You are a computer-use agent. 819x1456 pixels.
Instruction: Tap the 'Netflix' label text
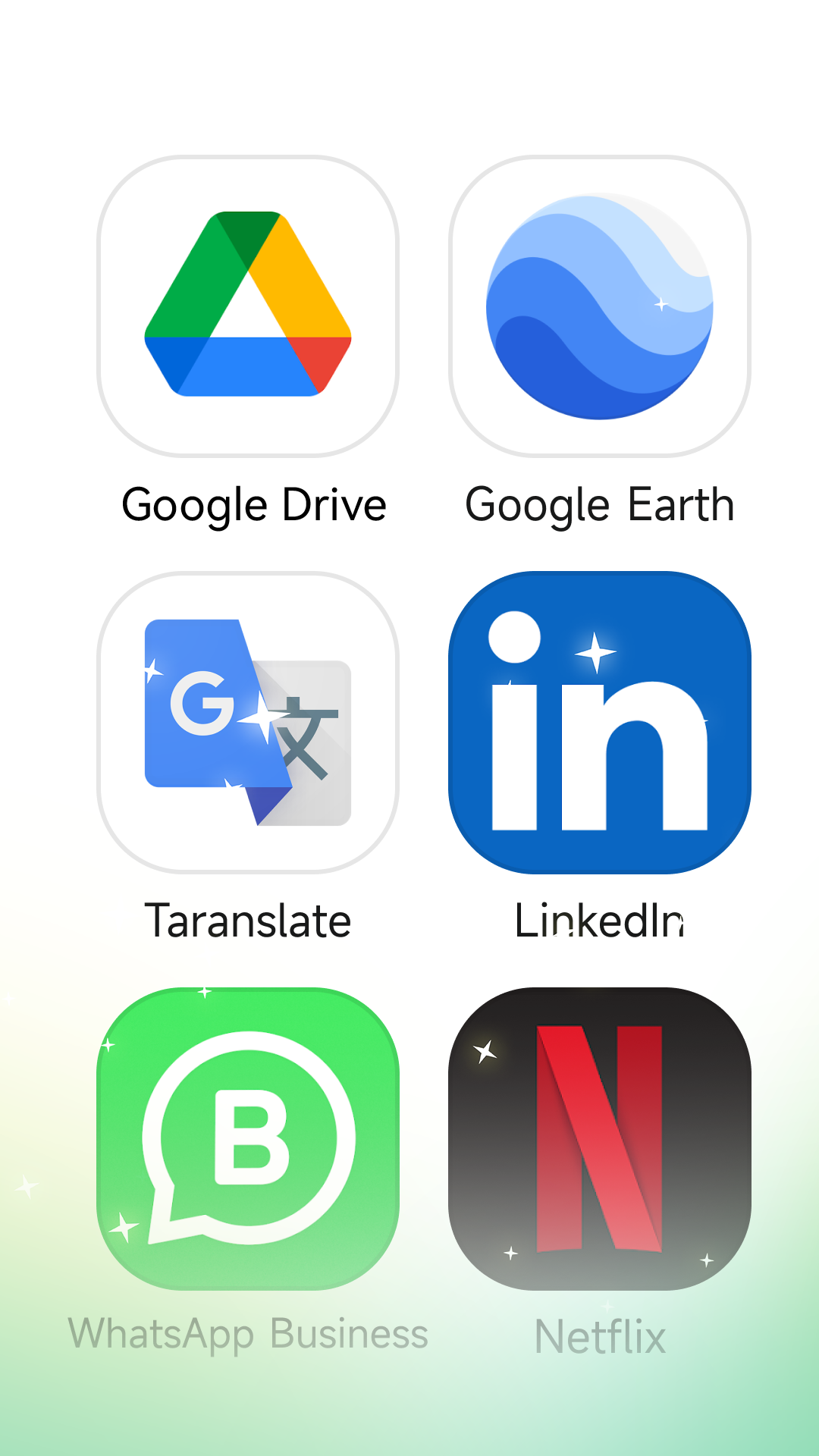click(599, 1335)
